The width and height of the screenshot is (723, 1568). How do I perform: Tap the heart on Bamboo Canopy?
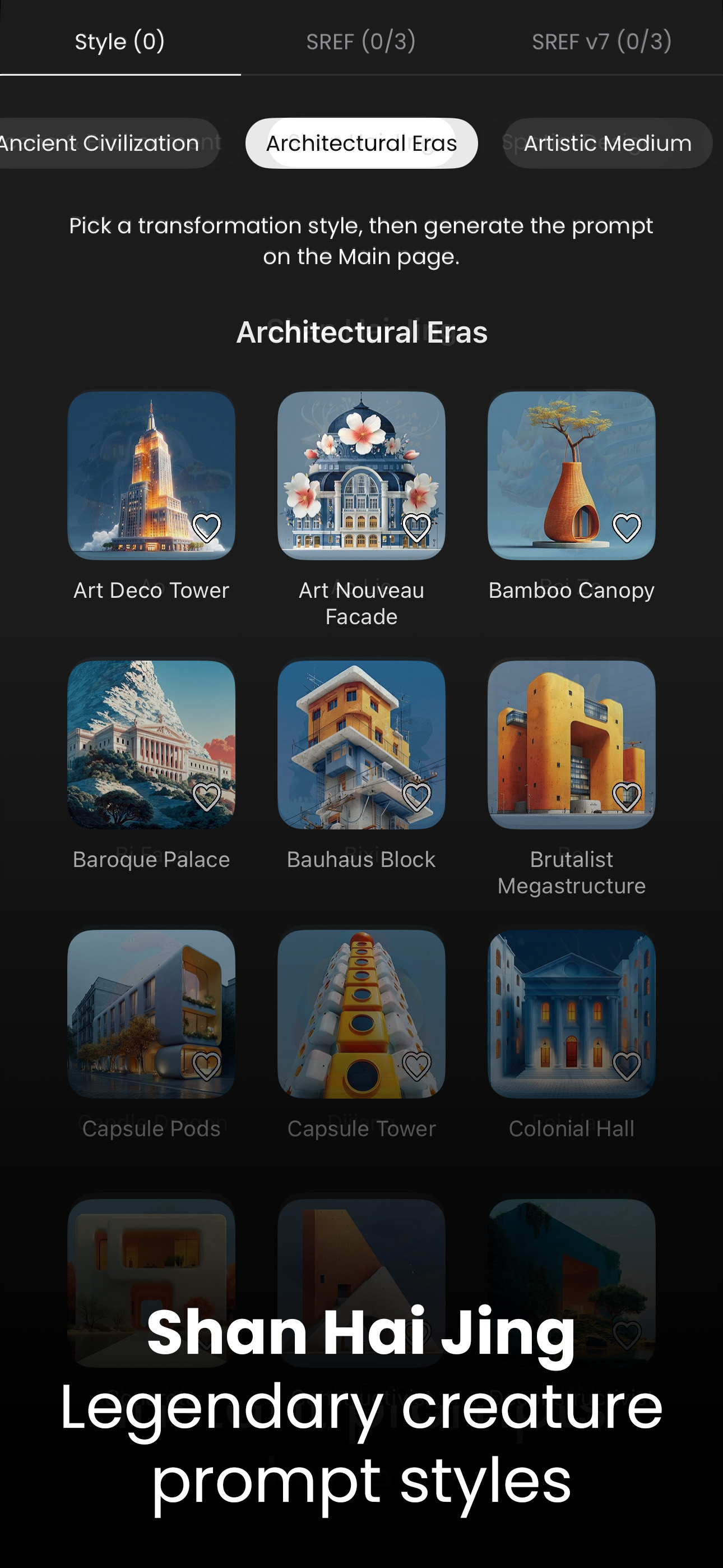(626, 527)
